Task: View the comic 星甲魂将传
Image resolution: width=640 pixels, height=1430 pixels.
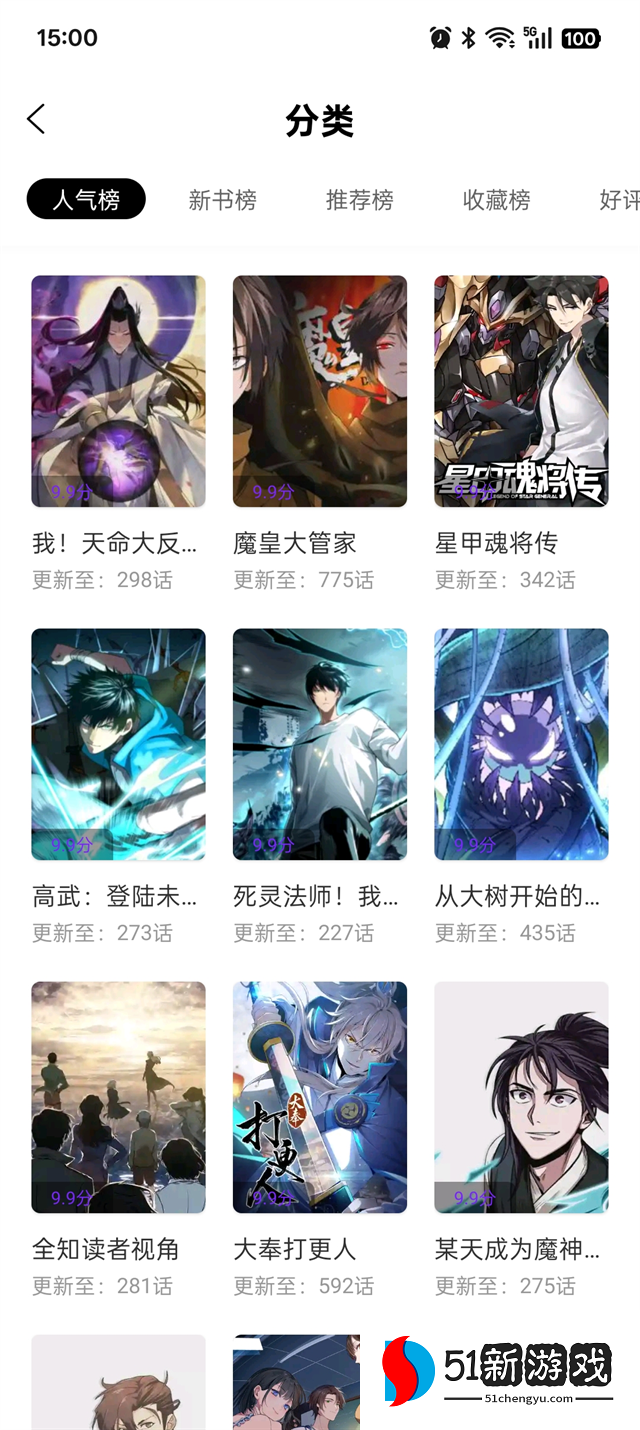Action: [521, 391]
